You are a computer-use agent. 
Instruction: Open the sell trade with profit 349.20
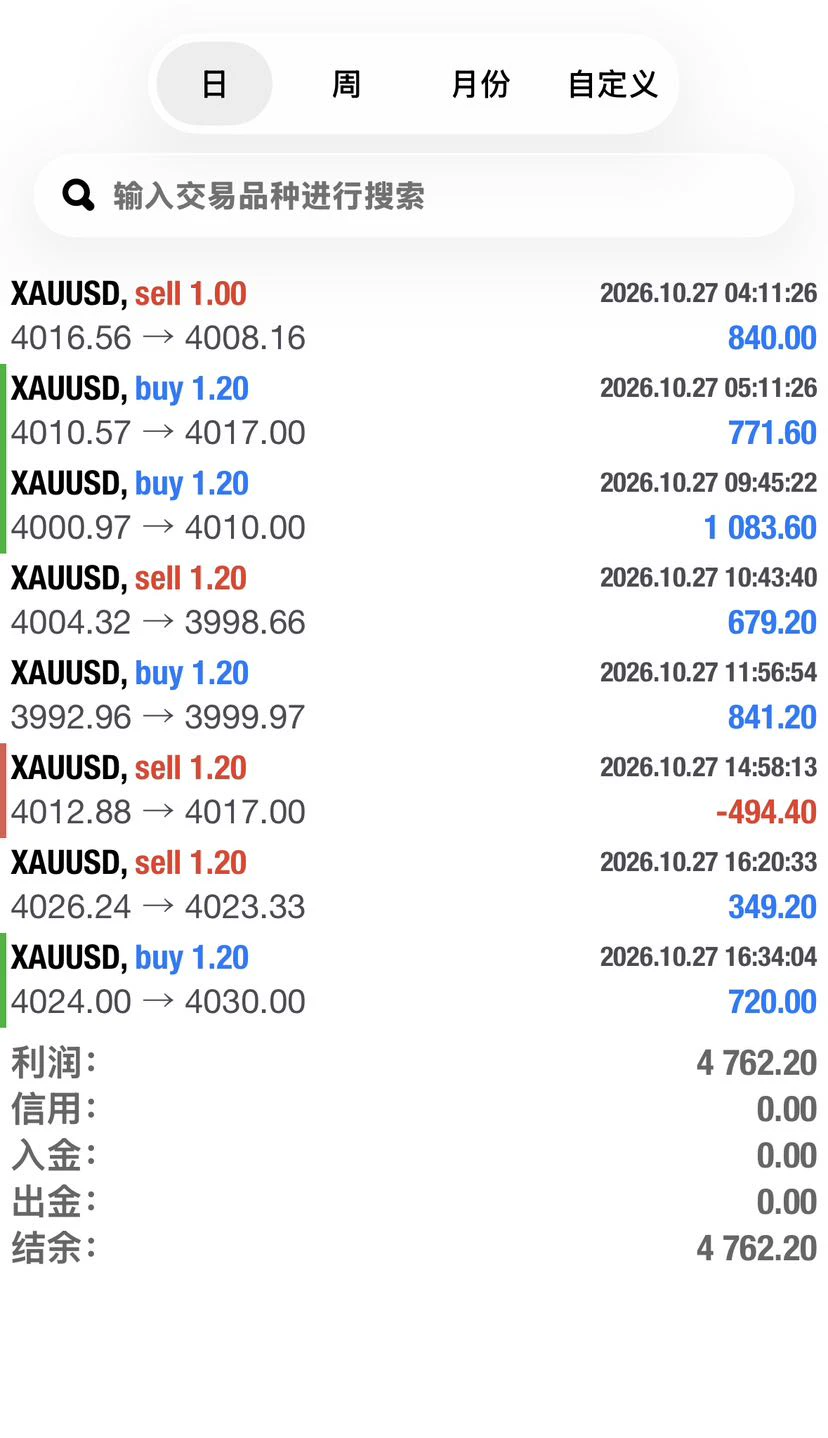(414, 885)
